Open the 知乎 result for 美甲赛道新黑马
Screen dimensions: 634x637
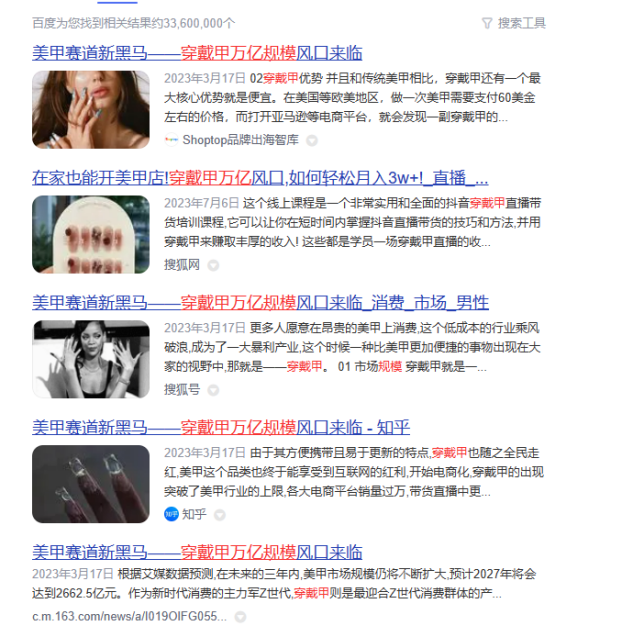point(221,428)
